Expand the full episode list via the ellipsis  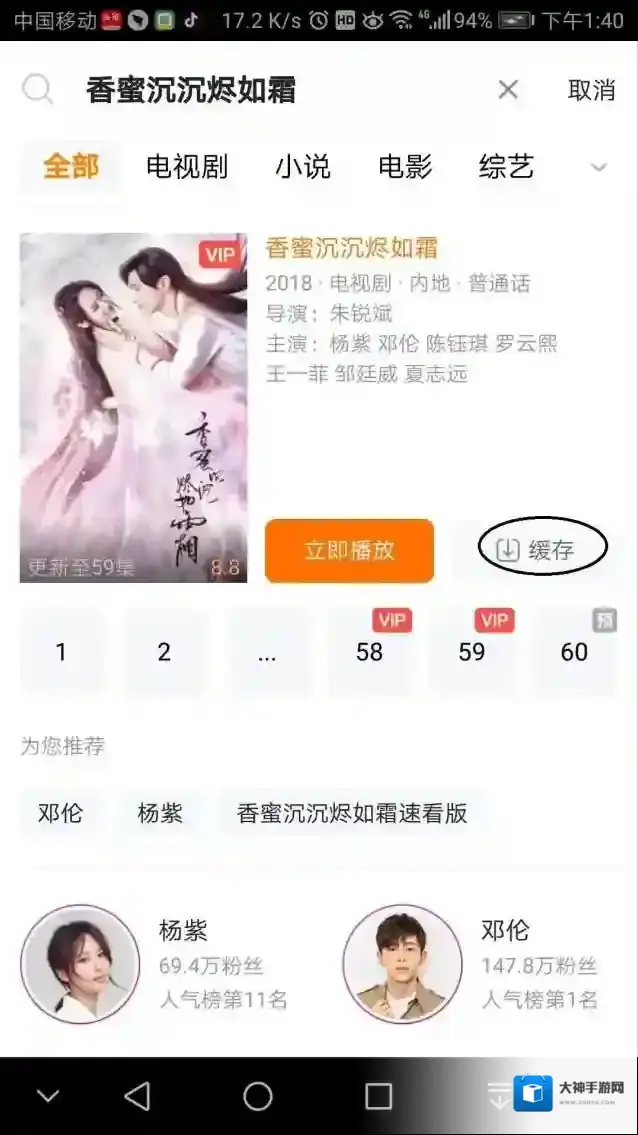pos(266,652)
